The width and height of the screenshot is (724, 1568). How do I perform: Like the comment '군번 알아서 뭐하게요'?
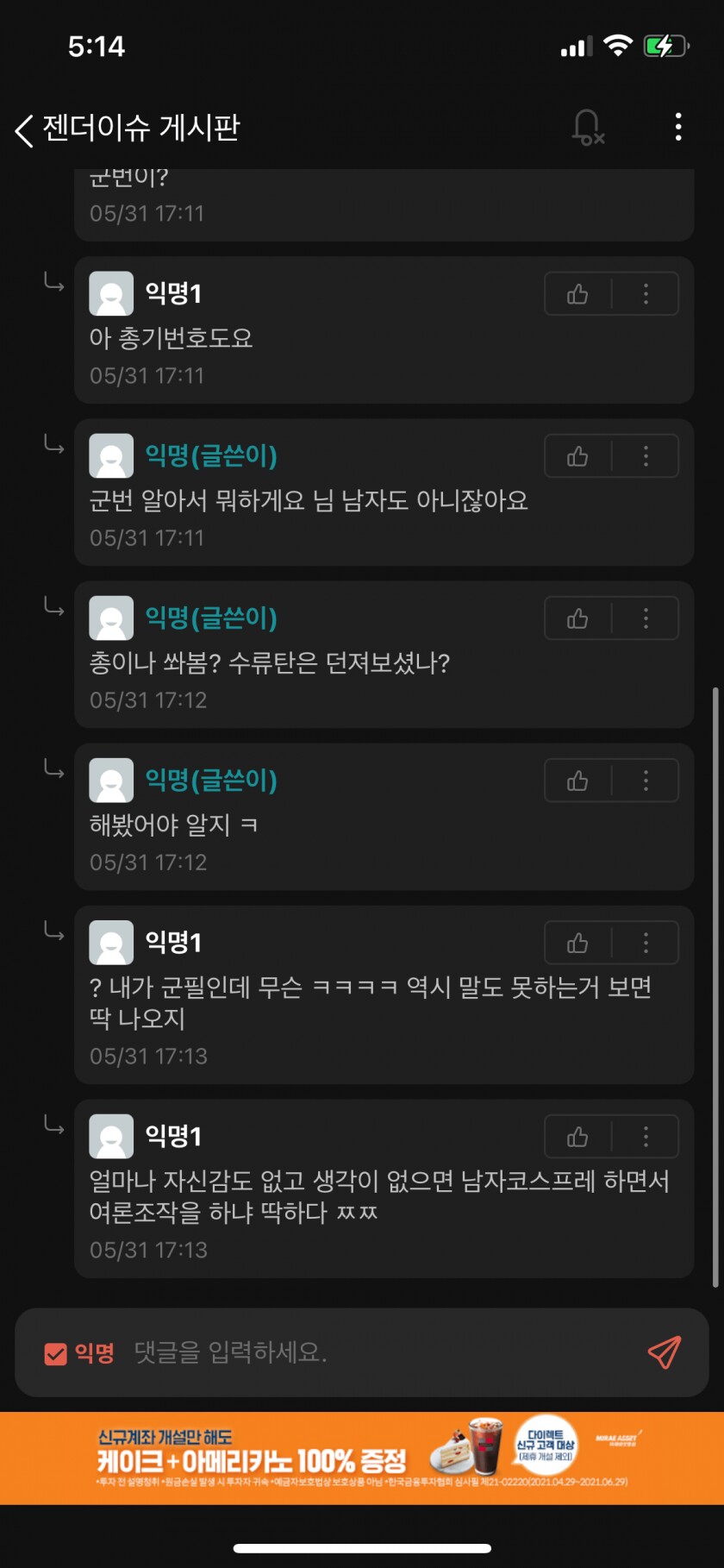coord(577,456)
